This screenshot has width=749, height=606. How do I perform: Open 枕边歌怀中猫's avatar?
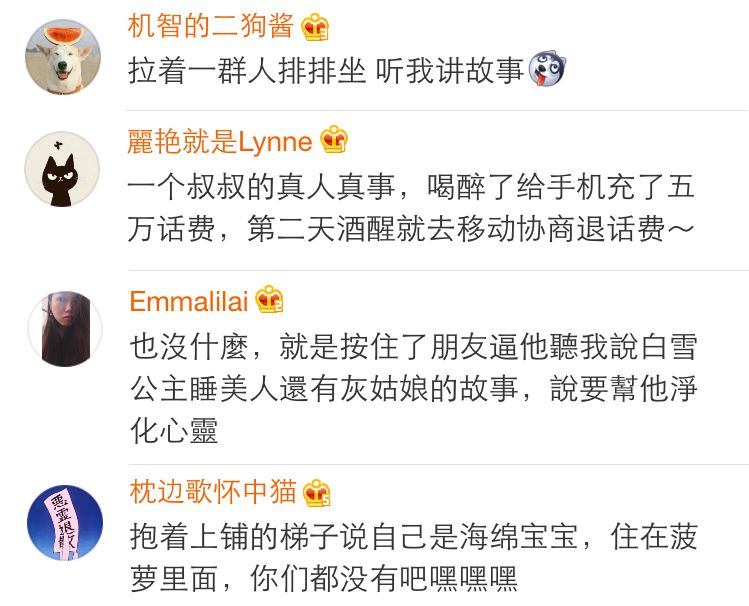click(x=65, y=522)
